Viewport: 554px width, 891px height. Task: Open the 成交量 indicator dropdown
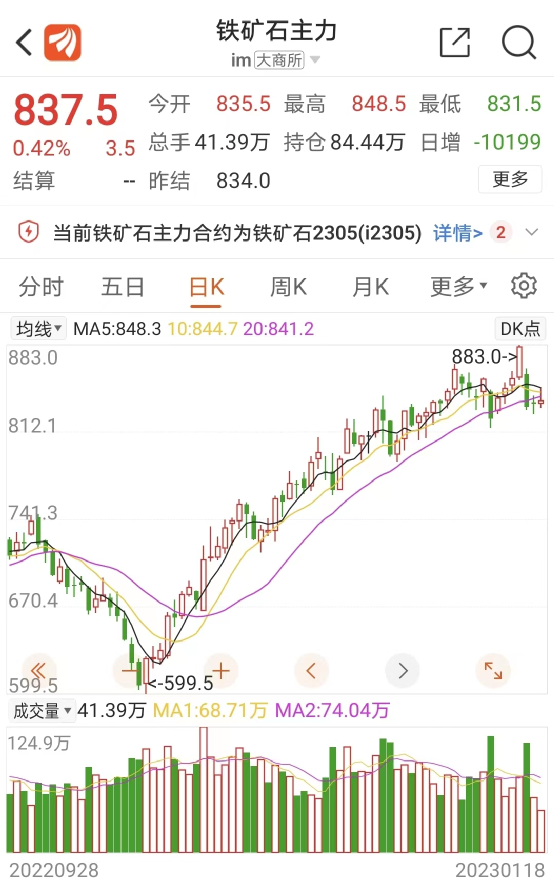[x=42, y=710]
